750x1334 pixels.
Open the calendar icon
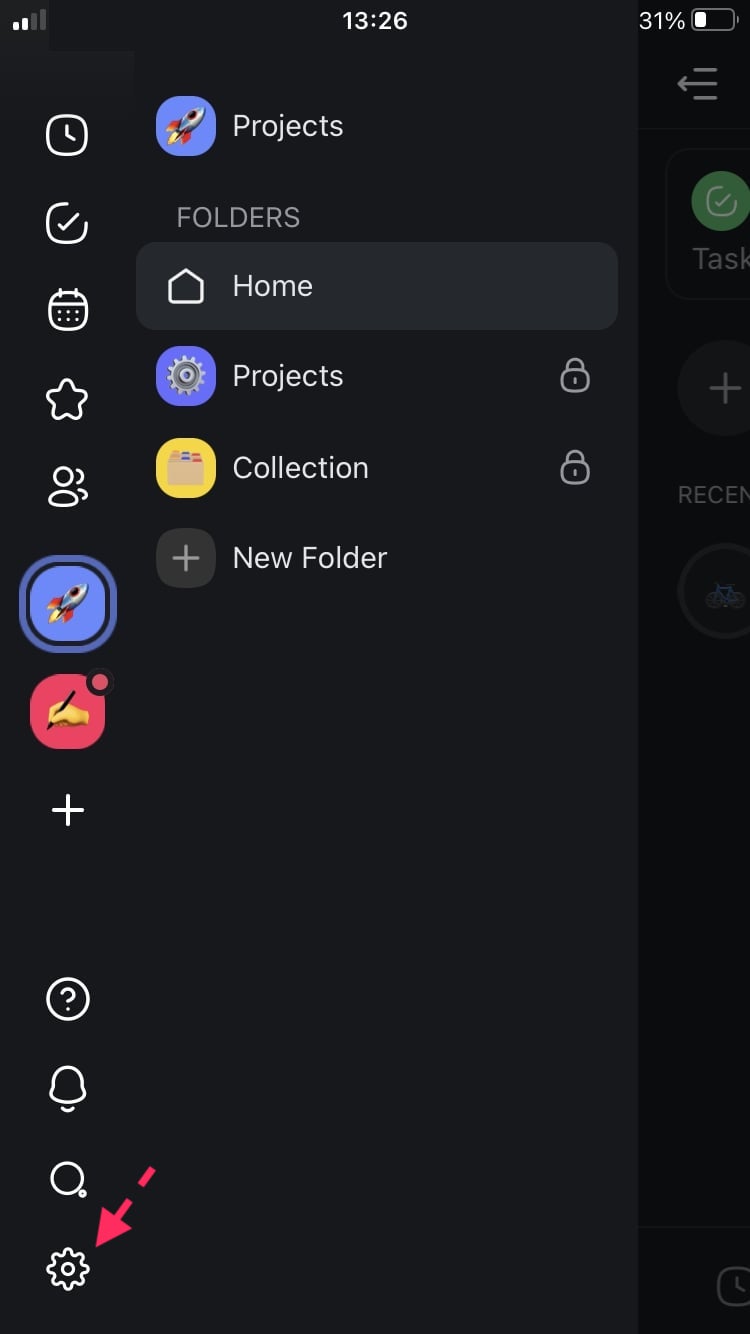(68, 310)
